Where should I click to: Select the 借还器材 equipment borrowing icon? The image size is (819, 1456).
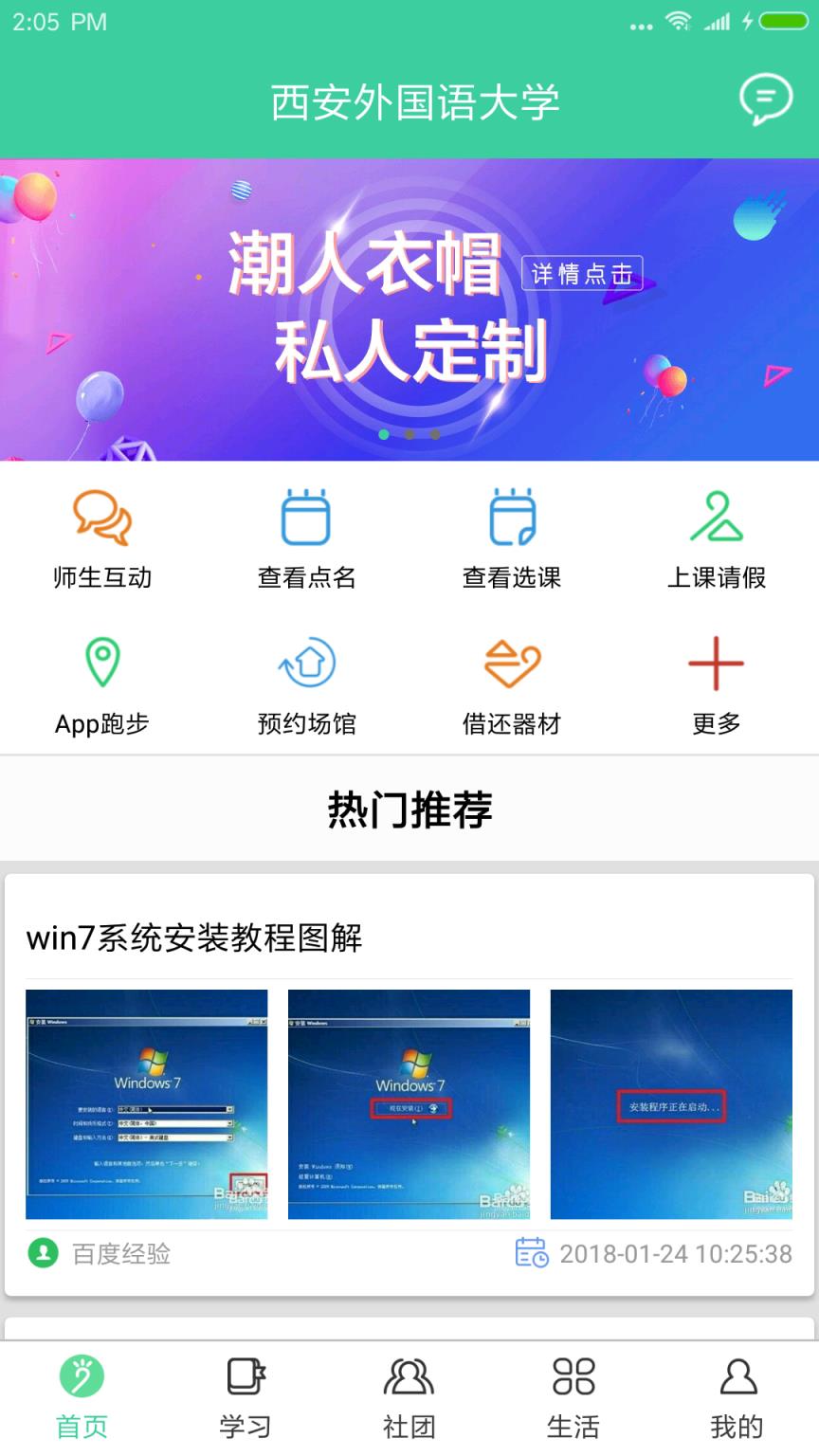pyautogui.click(x=511, y=664)
